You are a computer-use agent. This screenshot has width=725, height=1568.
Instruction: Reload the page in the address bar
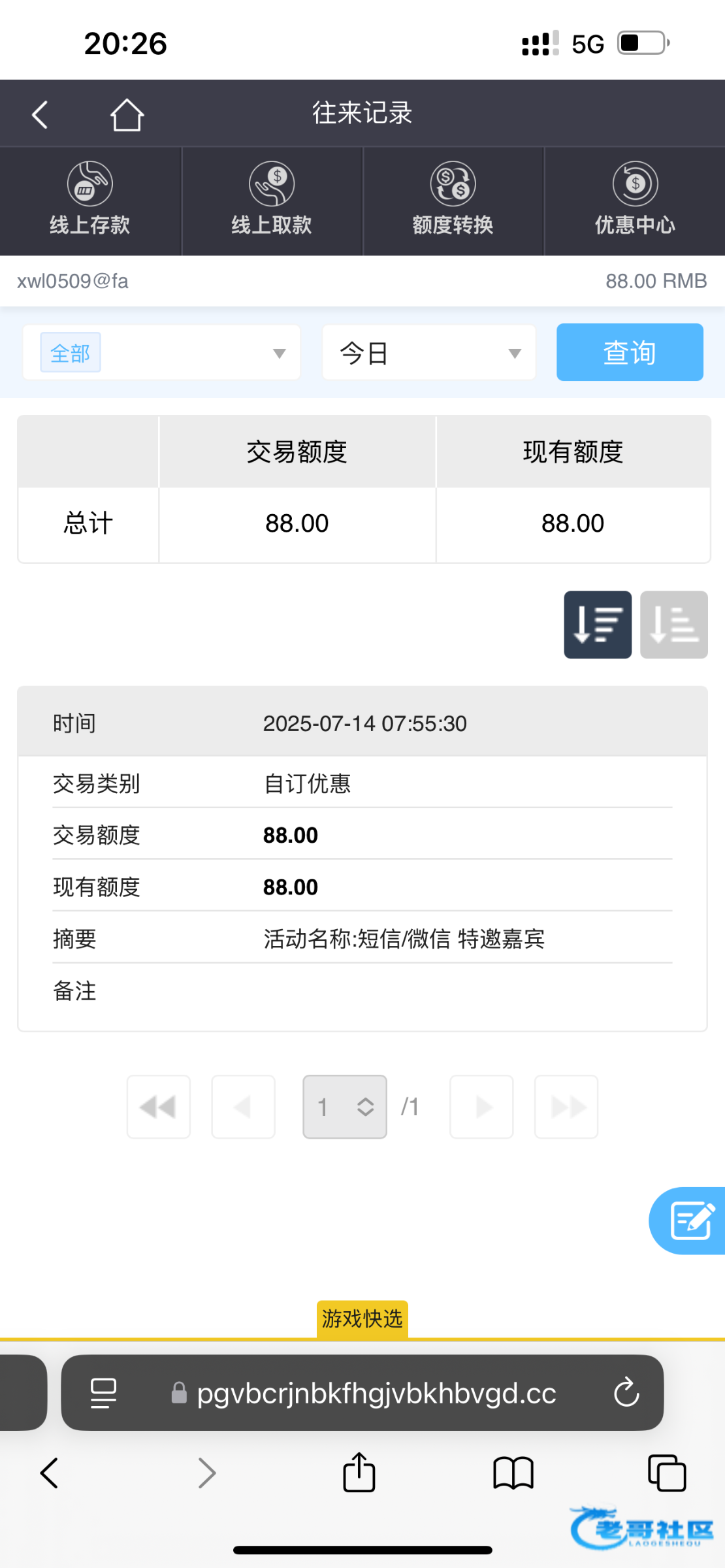point(626,1392)
